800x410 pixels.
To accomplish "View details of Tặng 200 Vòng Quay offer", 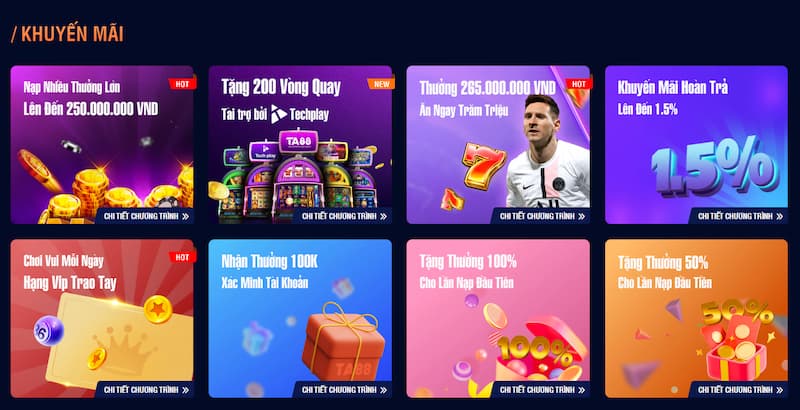I will click(x=344, y=216).
